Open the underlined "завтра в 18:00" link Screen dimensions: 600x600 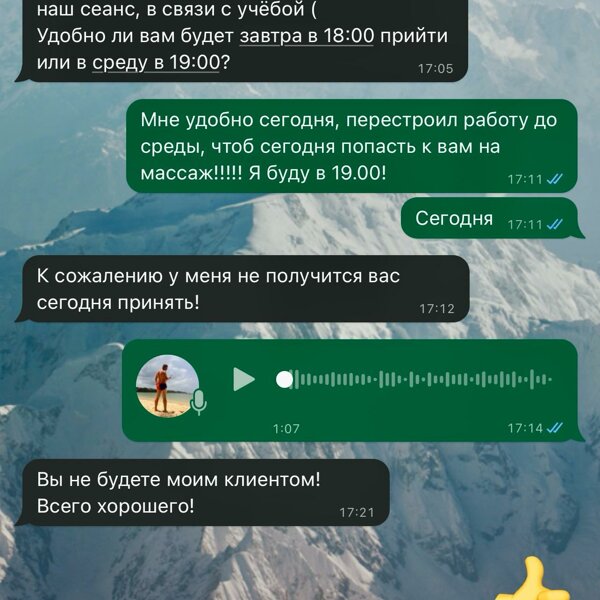(306, 37)
